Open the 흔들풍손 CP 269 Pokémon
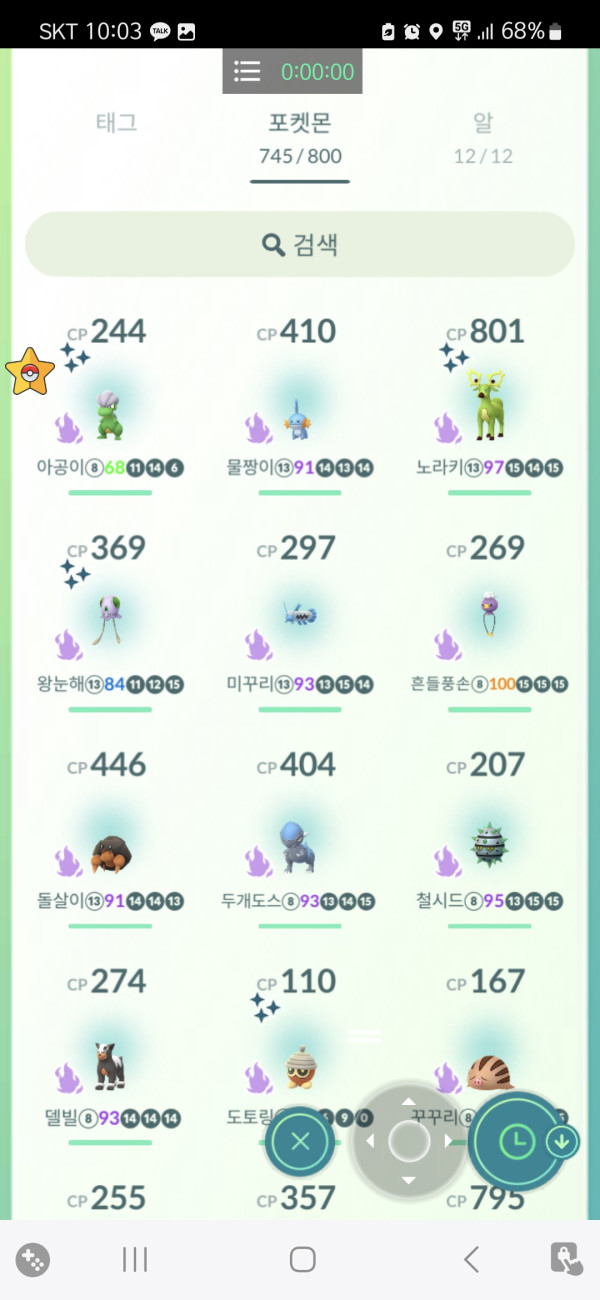The height and width of the screenshot is (1300, 600). 490,625
